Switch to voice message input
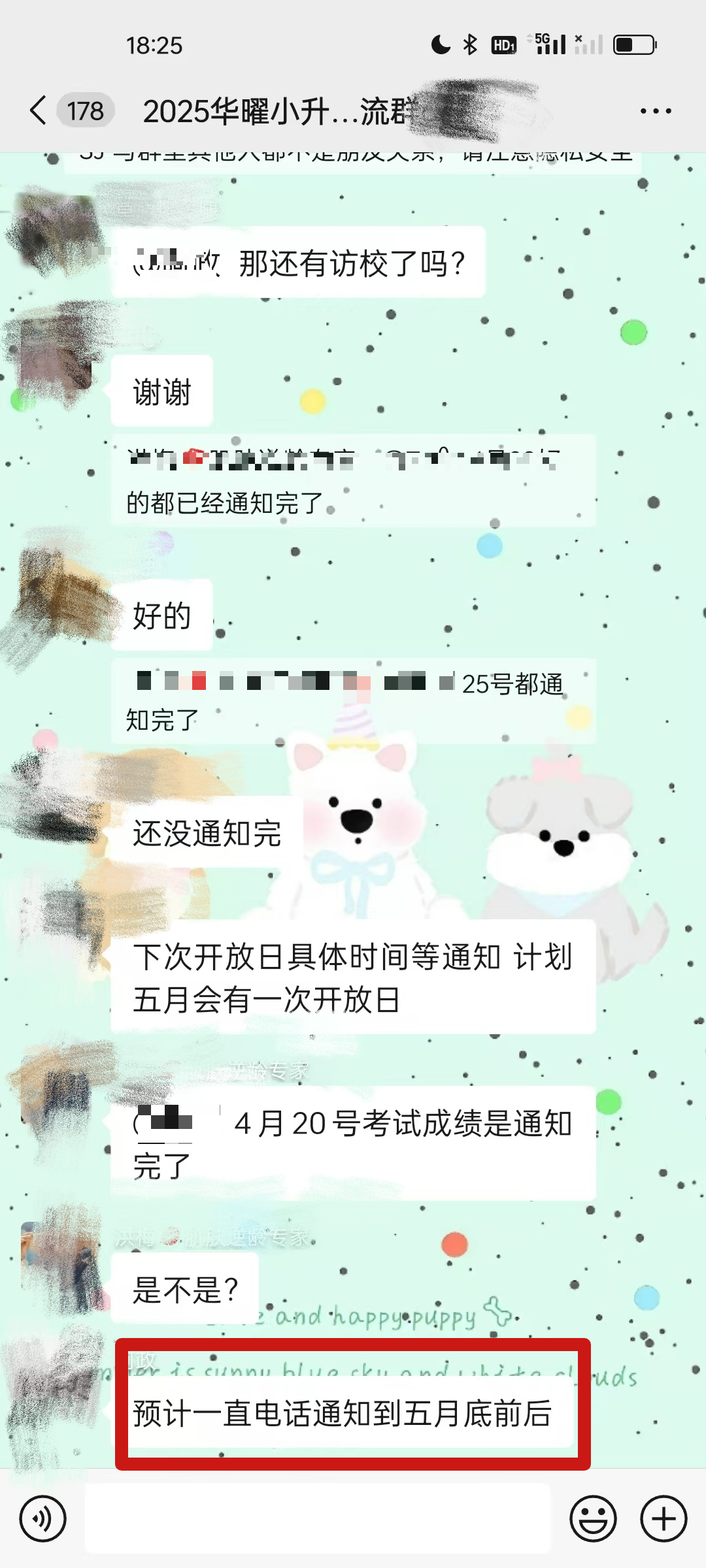Screen dimensions: 706x1568 click(x=43, y=1518)
